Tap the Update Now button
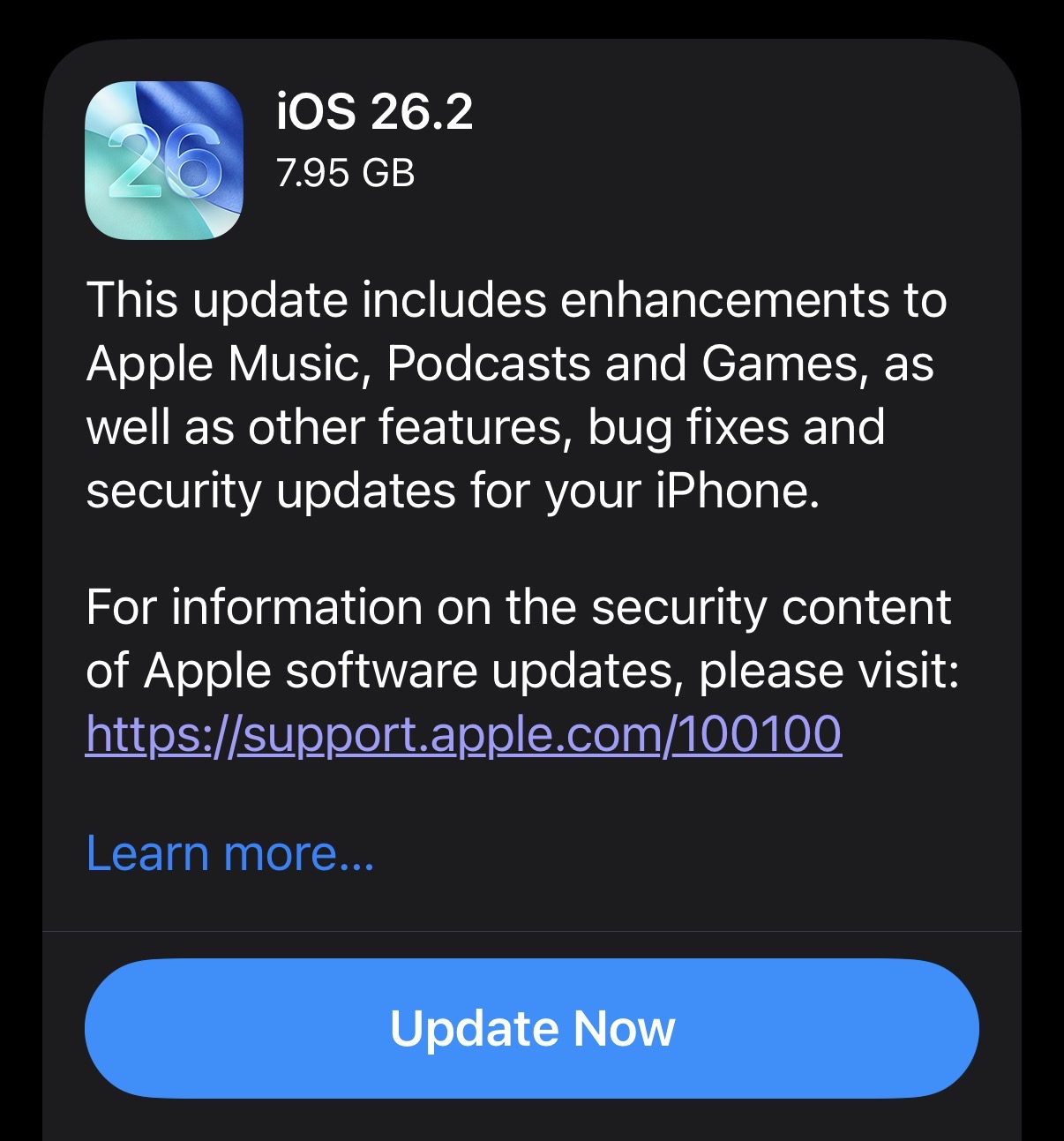Viewport: 1064px width, 1141px height. tap(532, 1029)
